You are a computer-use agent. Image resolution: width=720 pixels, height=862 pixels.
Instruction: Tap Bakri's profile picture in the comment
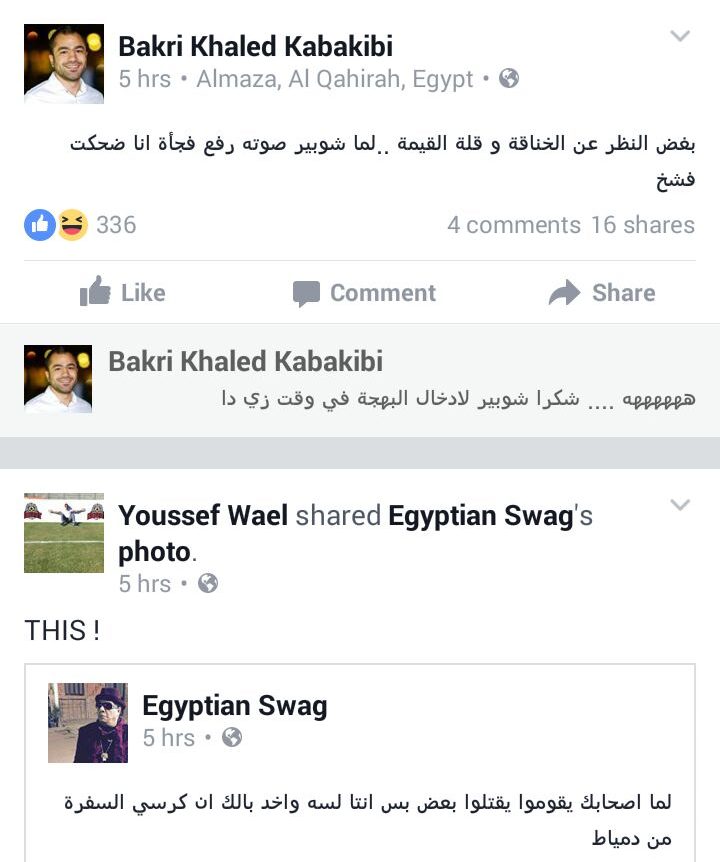click(58, 379)
